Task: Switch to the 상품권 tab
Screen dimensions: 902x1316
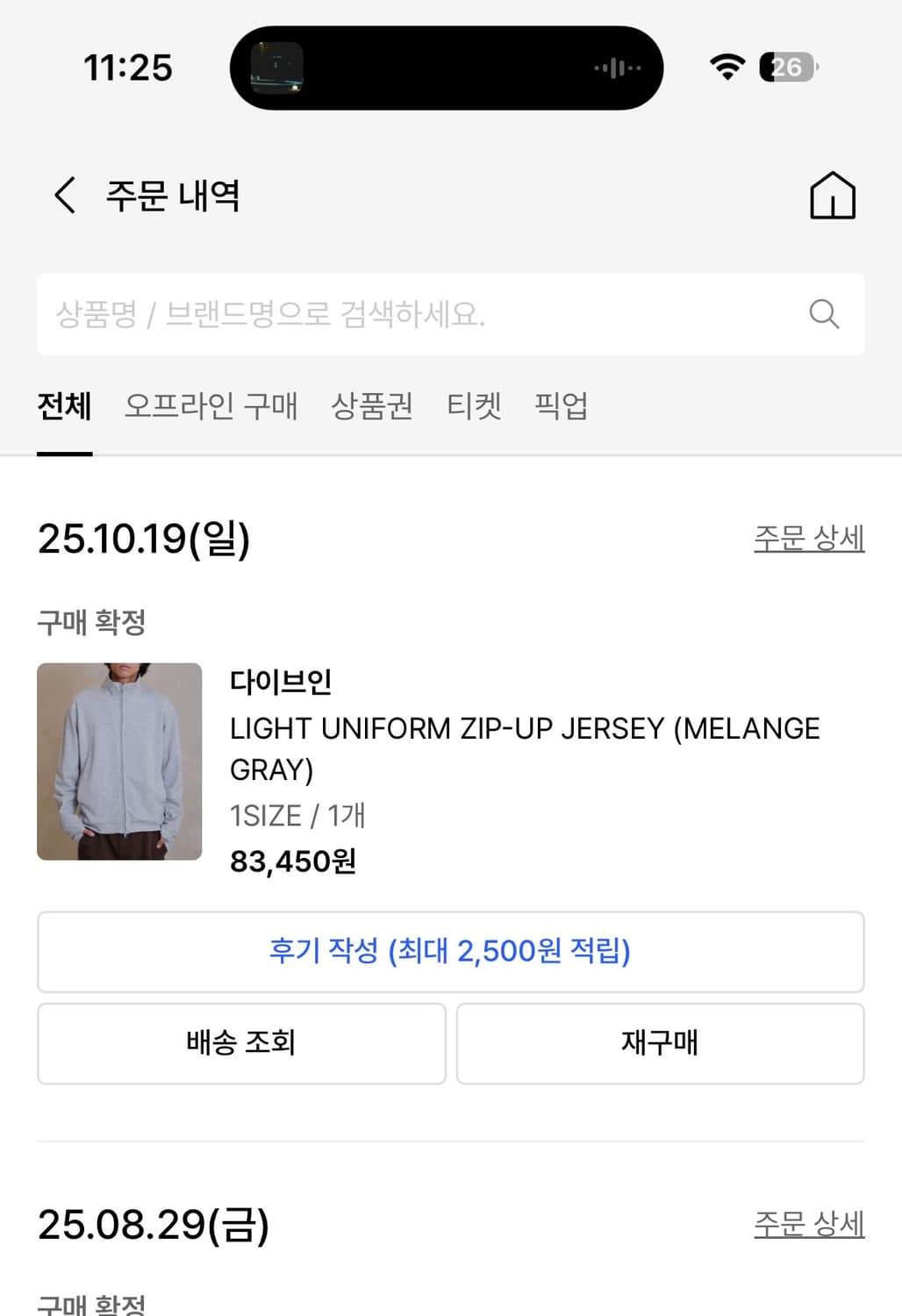Action: coord(372,406)
